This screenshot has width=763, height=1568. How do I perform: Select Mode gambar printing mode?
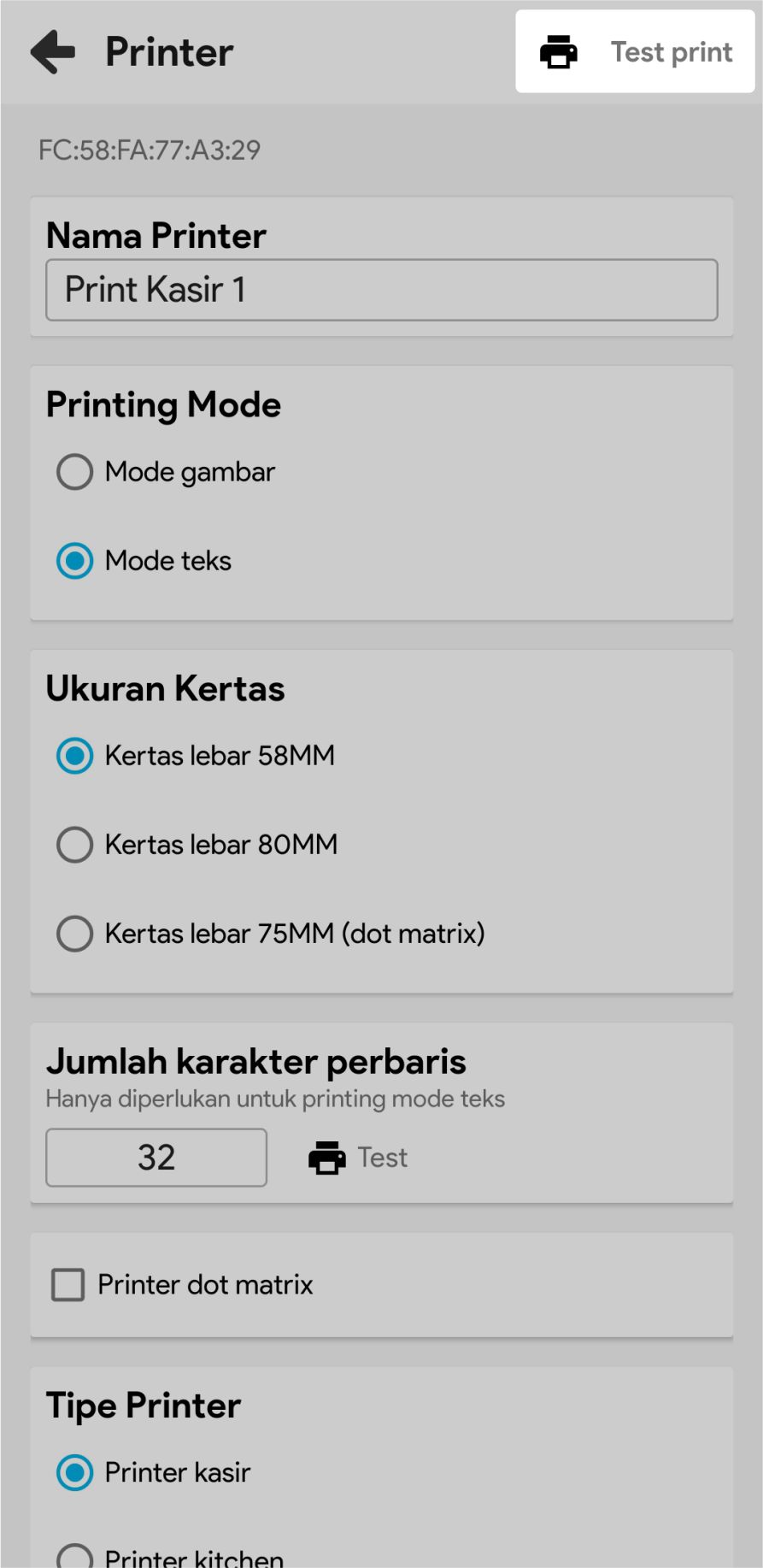(x=75, y=472)
